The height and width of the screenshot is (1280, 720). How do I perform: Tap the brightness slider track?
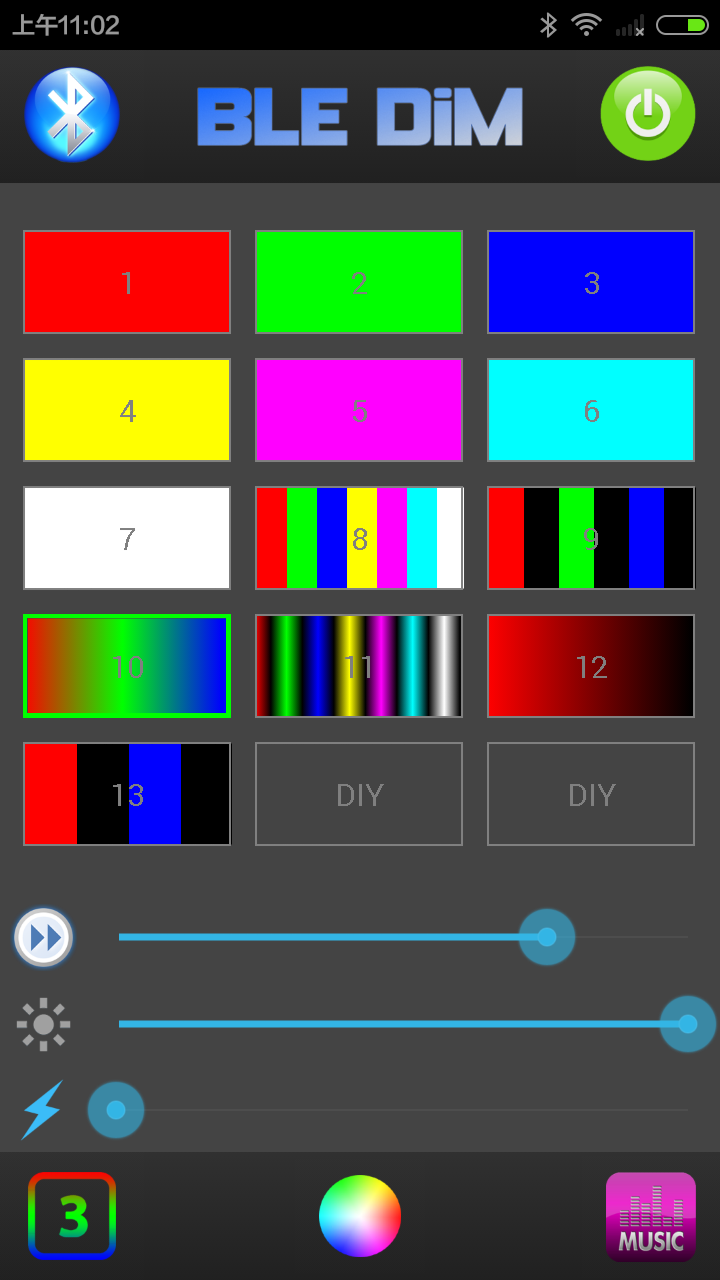tap(403, 1024)
